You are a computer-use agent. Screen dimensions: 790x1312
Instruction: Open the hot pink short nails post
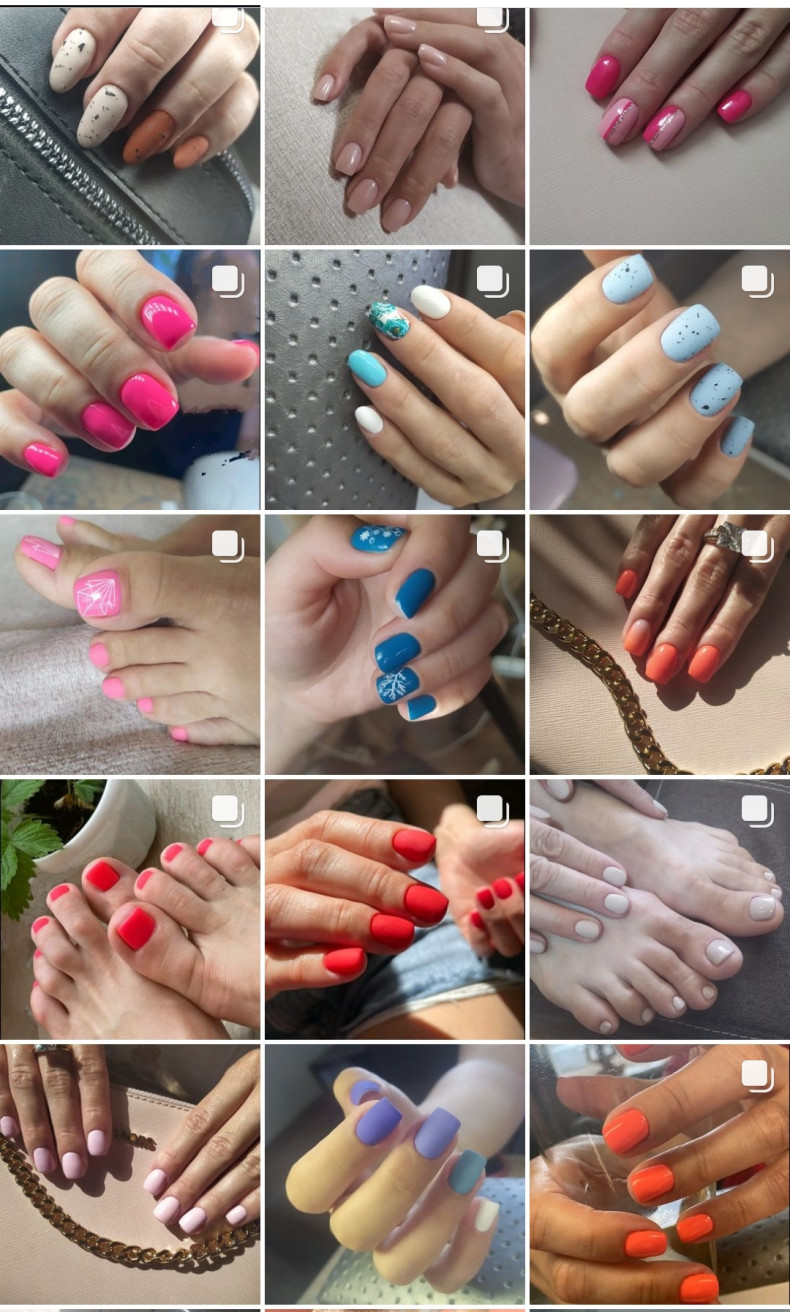click(x=130, y=380)
